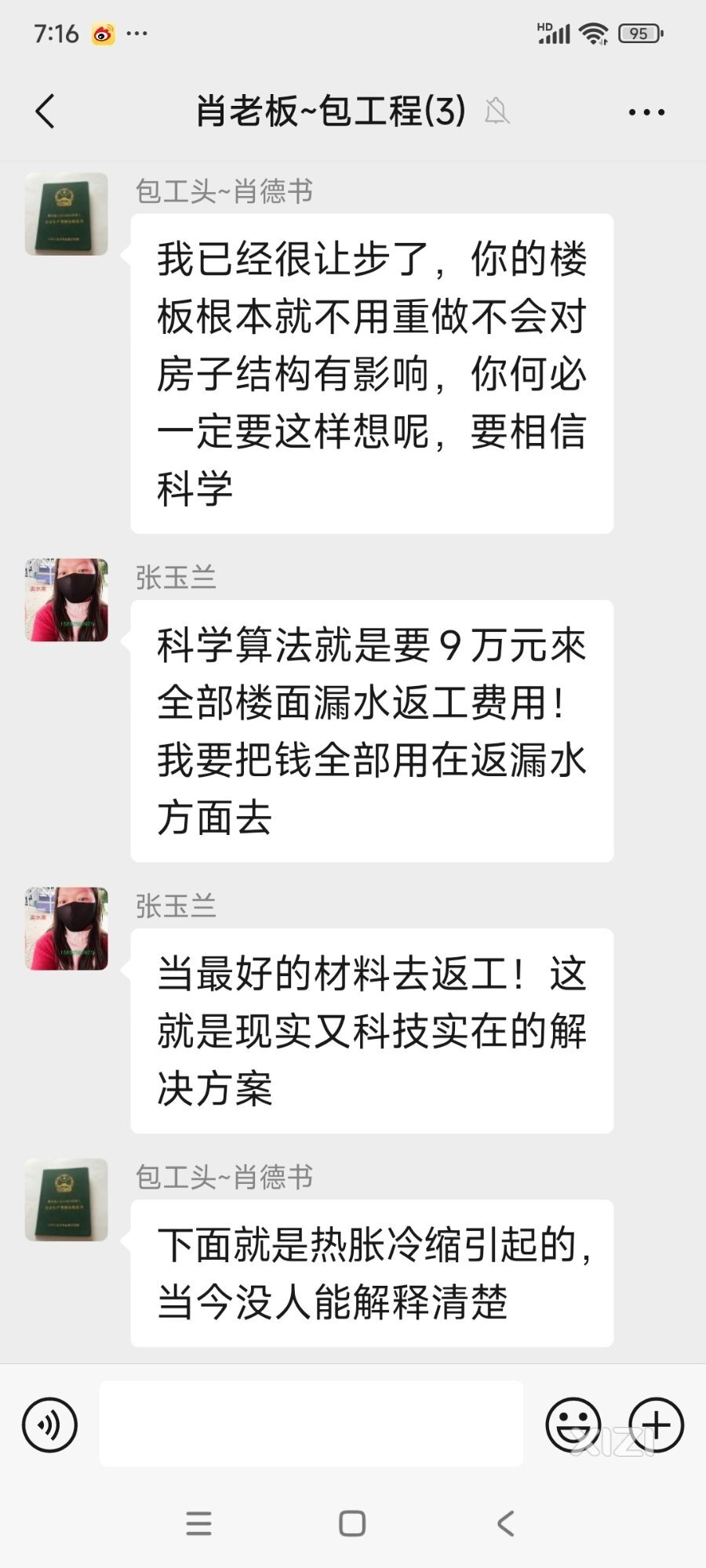
Task: Tap the message text field
Action: point(311,1424)
